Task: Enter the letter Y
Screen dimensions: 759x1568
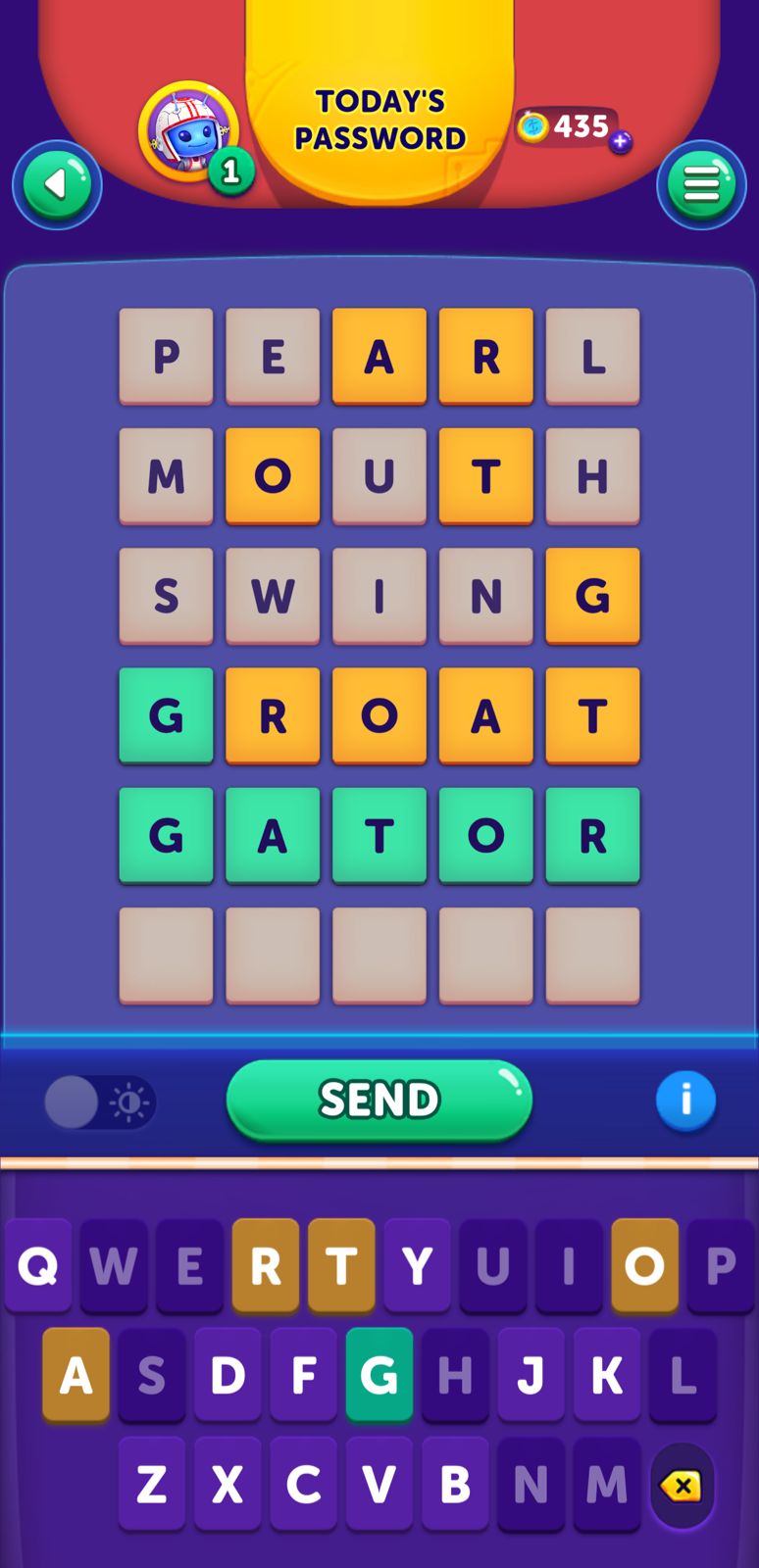Action: [417, 1266]
